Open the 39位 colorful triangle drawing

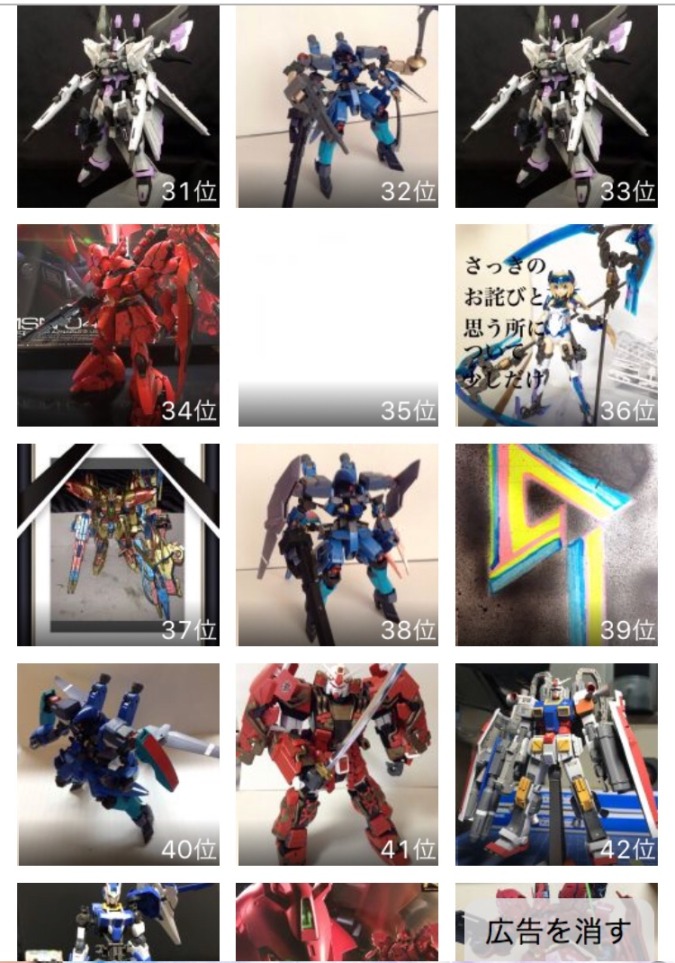556,545
